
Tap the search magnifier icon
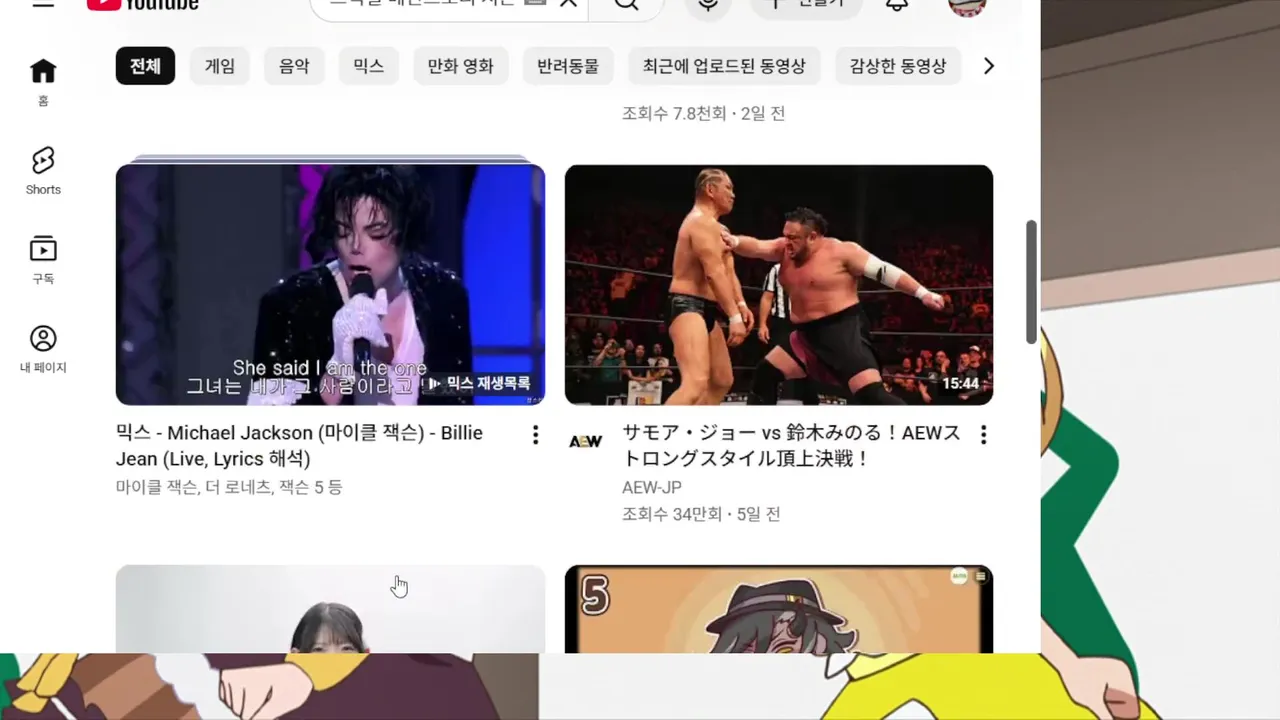click(626, 4)
